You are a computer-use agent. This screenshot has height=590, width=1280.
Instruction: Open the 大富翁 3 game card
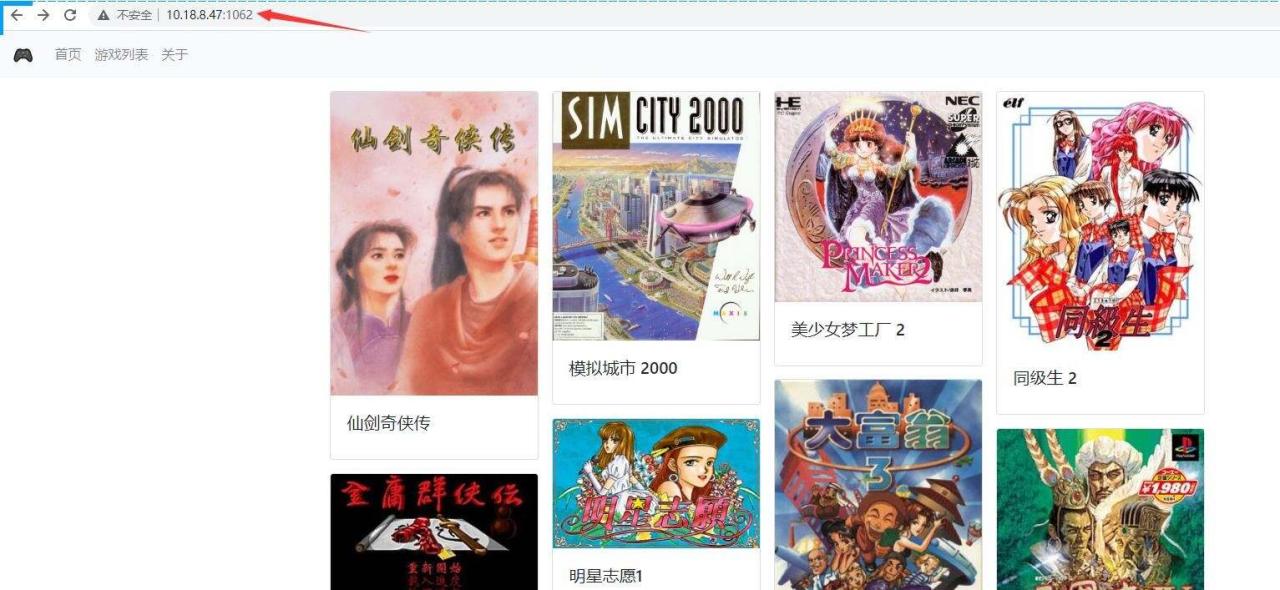(878, 485)
